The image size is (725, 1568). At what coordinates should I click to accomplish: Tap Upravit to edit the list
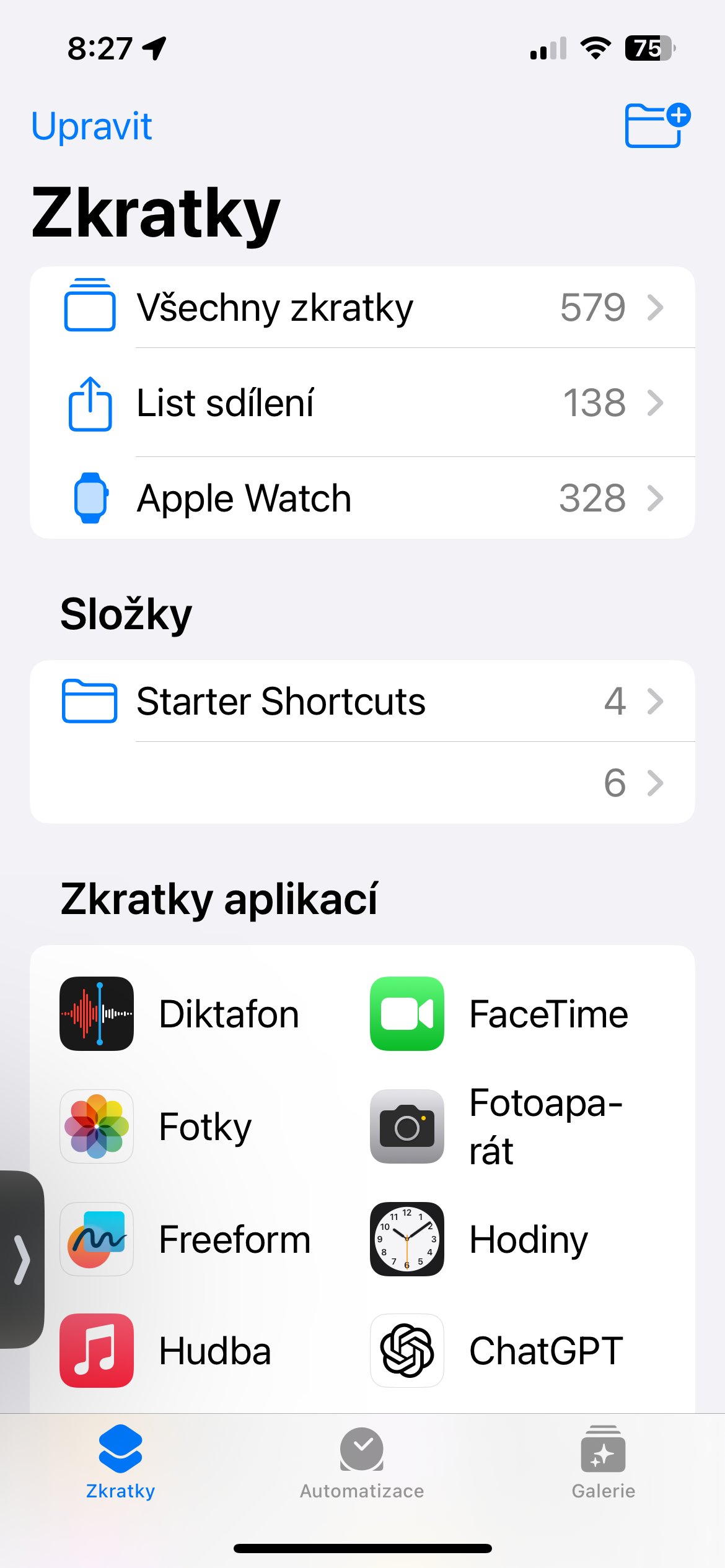click(x=92, y=127)
